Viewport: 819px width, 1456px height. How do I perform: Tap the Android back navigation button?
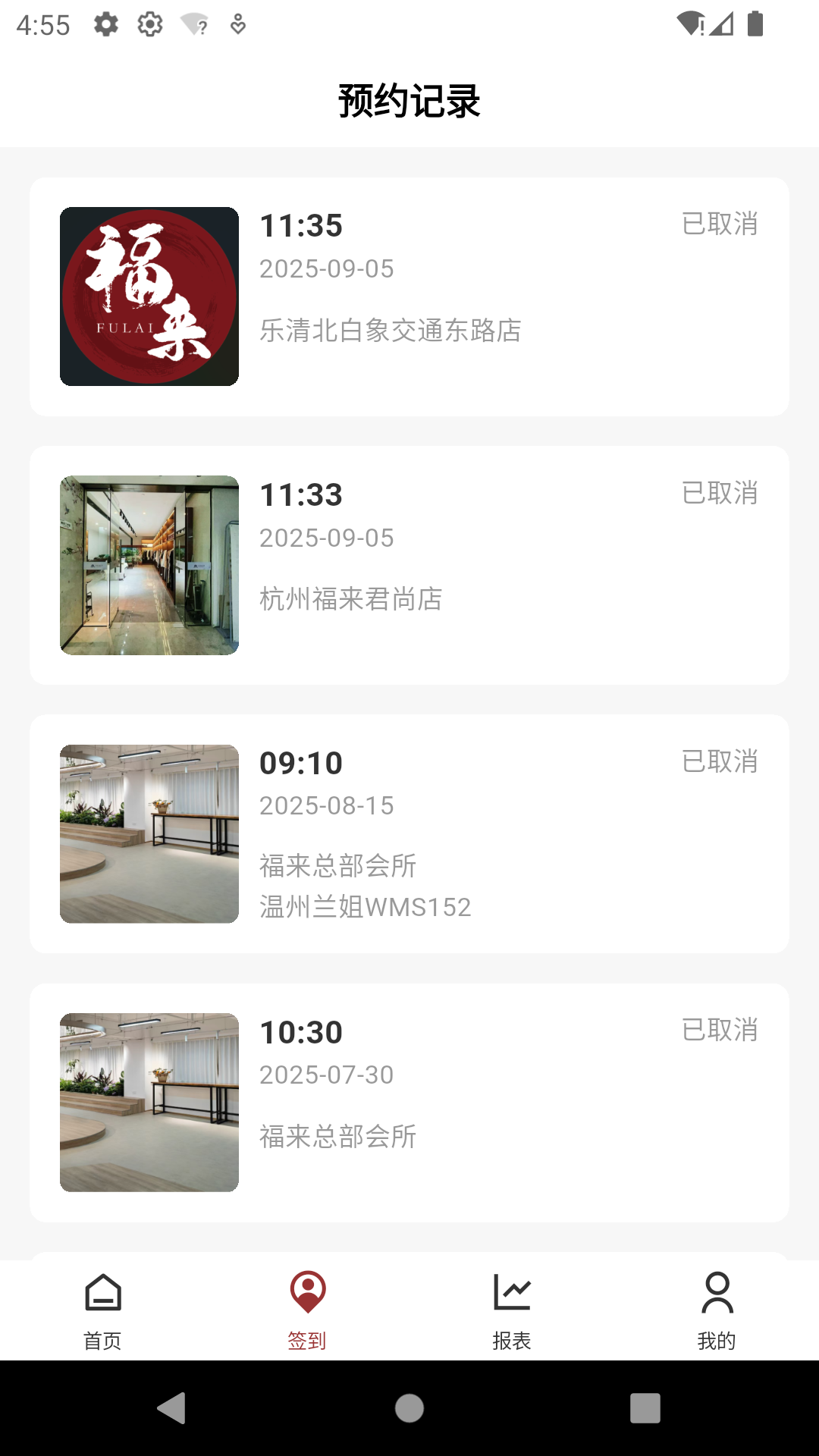(x=172, y=1407)
